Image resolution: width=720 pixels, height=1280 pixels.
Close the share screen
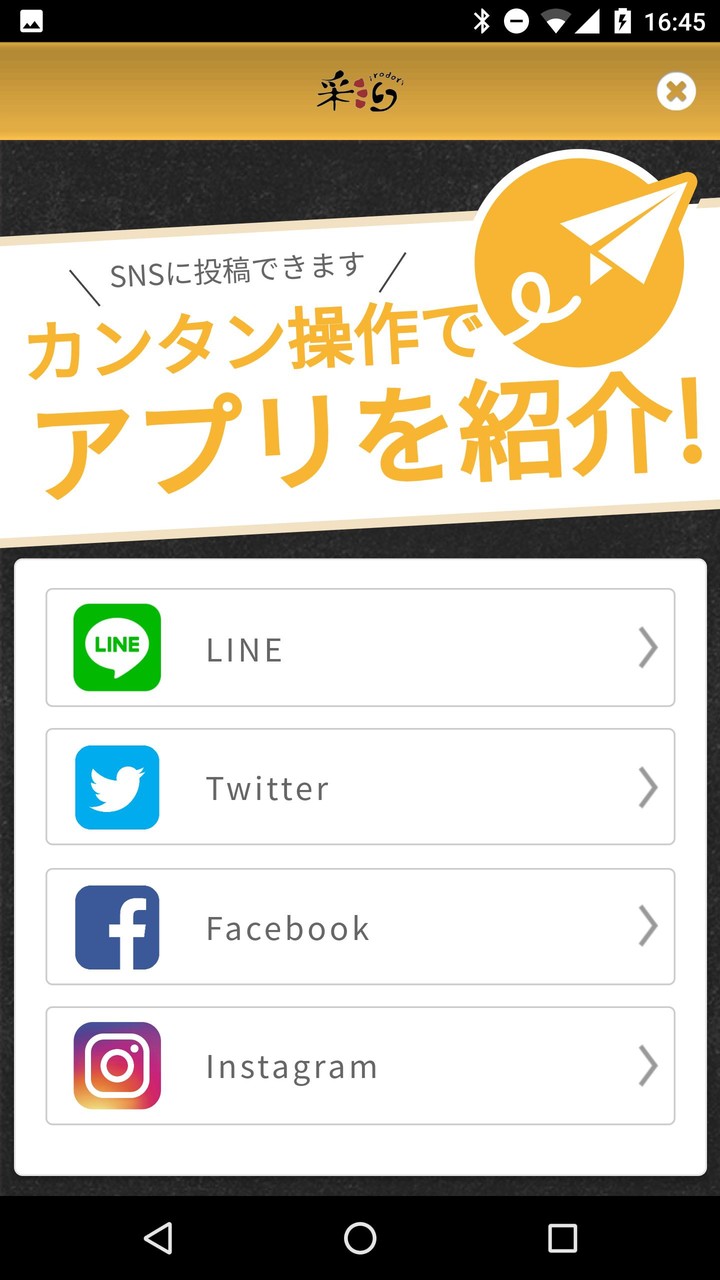point(676,92)
